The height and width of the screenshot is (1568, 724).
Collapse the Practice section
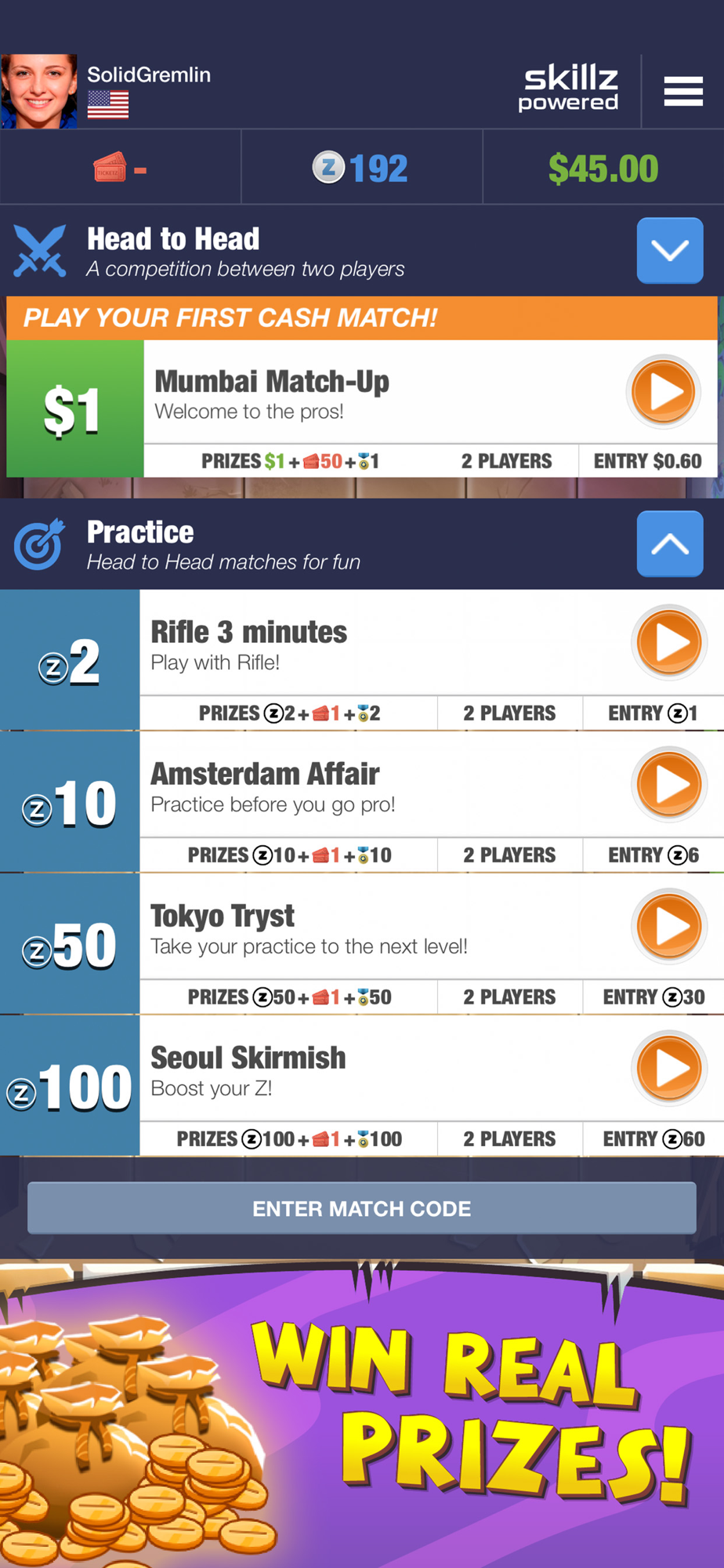click(670, 543)
